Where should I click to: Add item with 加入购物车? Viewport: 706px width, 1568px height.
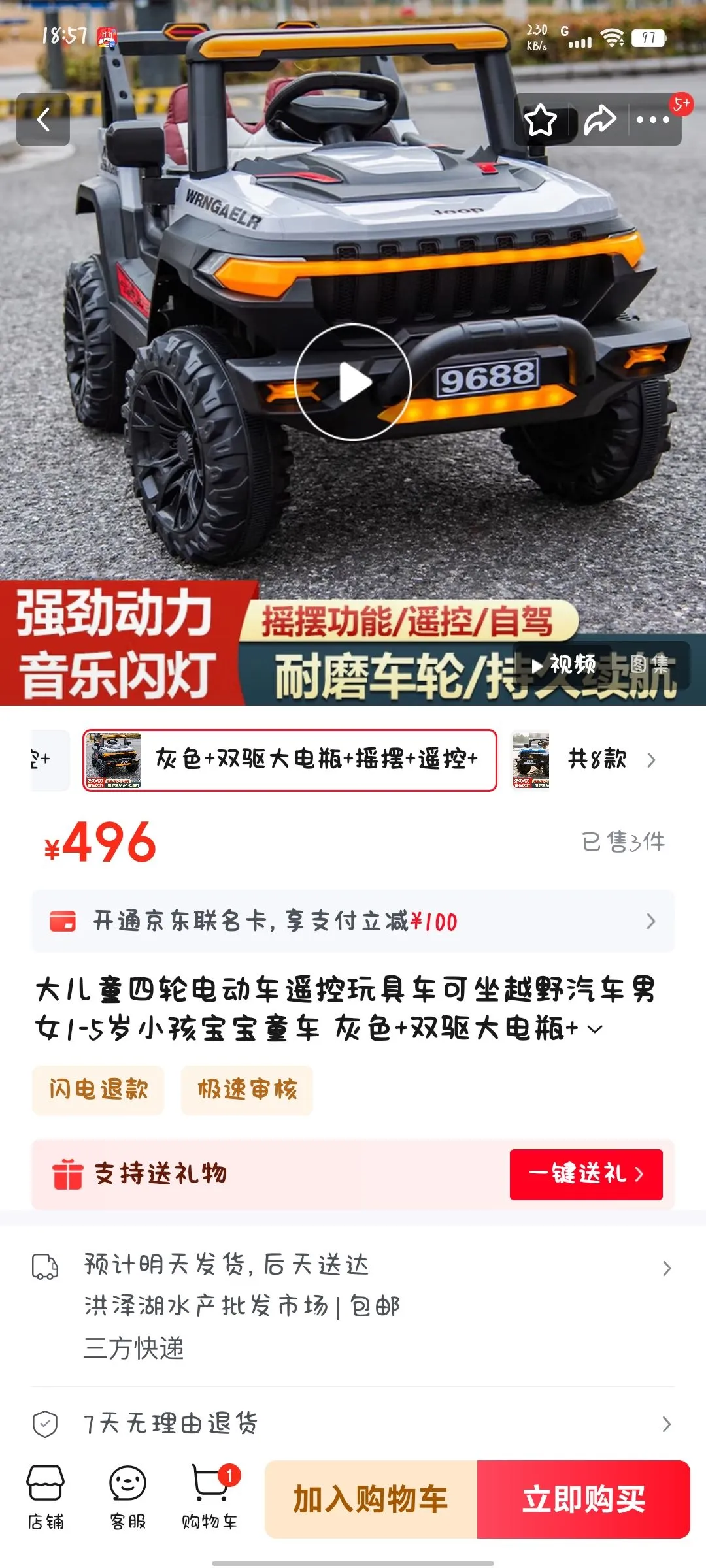point(371,1499)
